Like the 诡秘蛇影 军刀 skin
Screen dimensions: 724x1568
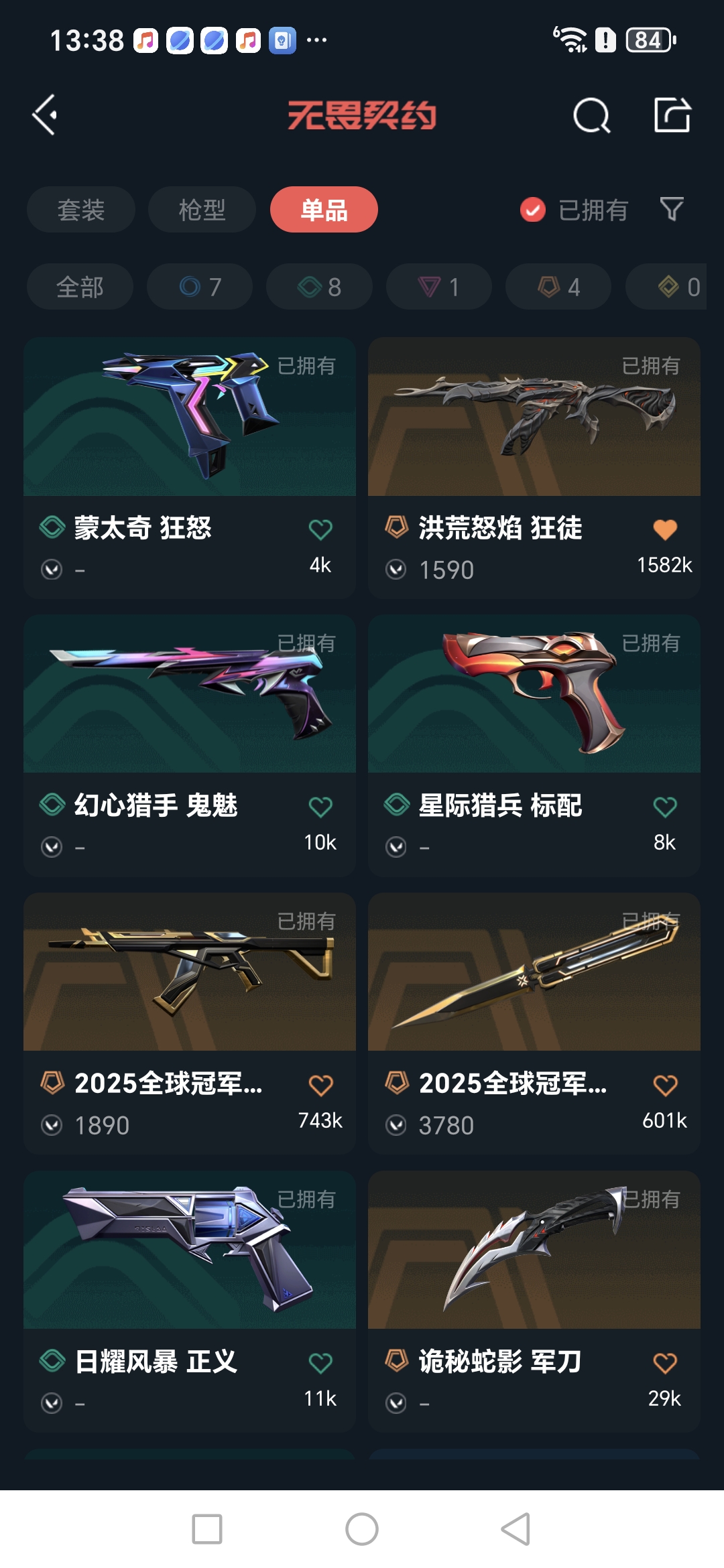pyautogui.click(x=665, y=1362)
